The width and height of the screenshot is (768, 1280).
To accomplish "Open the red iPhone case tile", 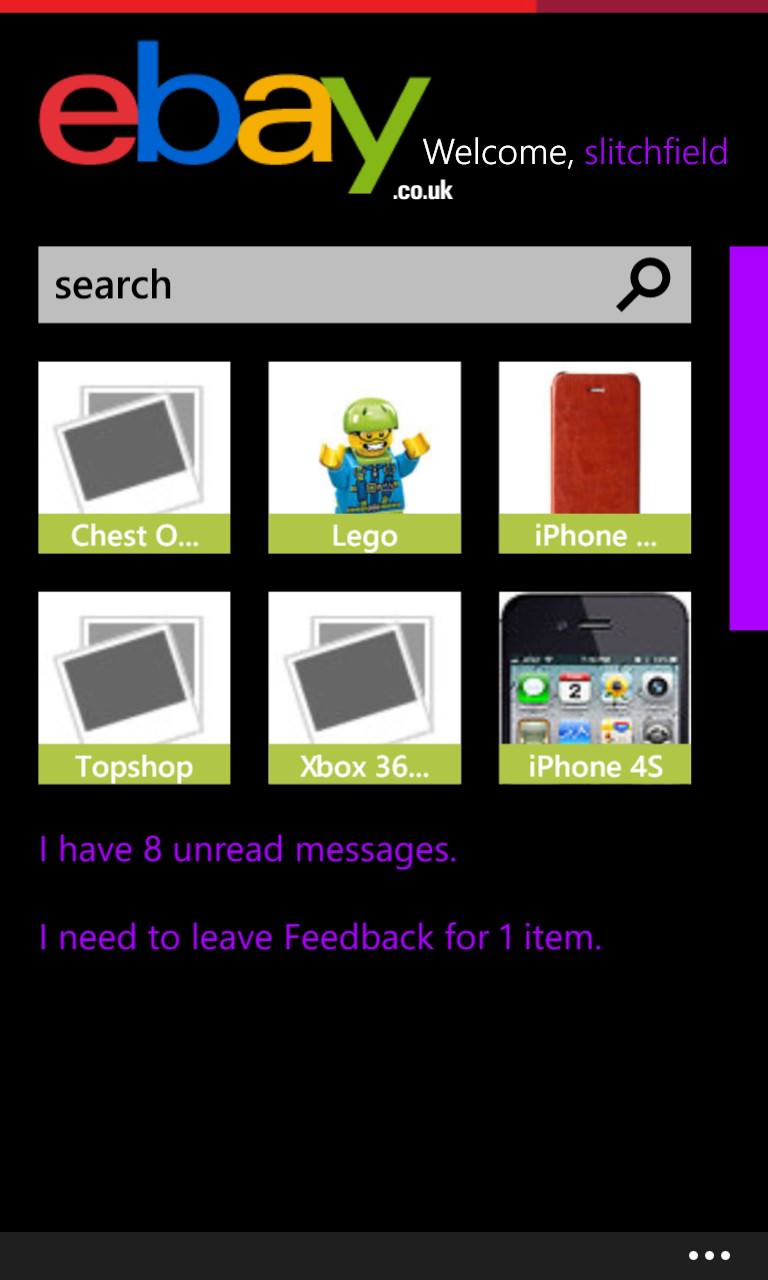I will [x=595, y=457].
